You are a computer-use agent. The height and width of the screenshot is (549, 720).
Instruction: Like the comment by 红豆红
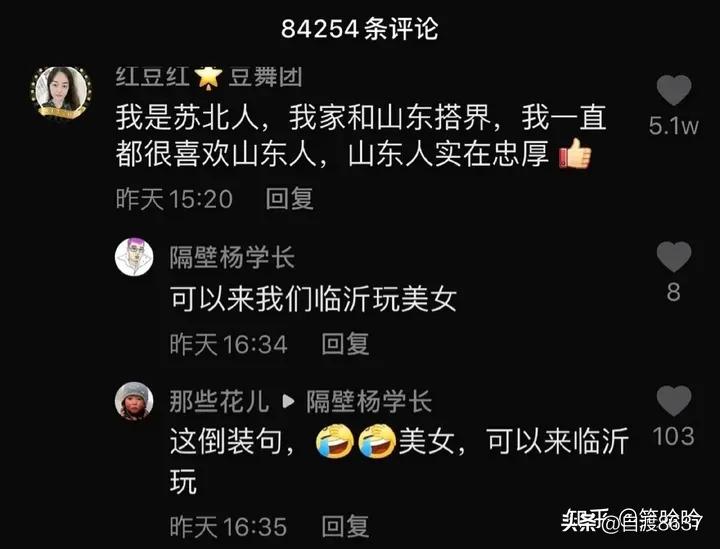(x=673, y=92)
